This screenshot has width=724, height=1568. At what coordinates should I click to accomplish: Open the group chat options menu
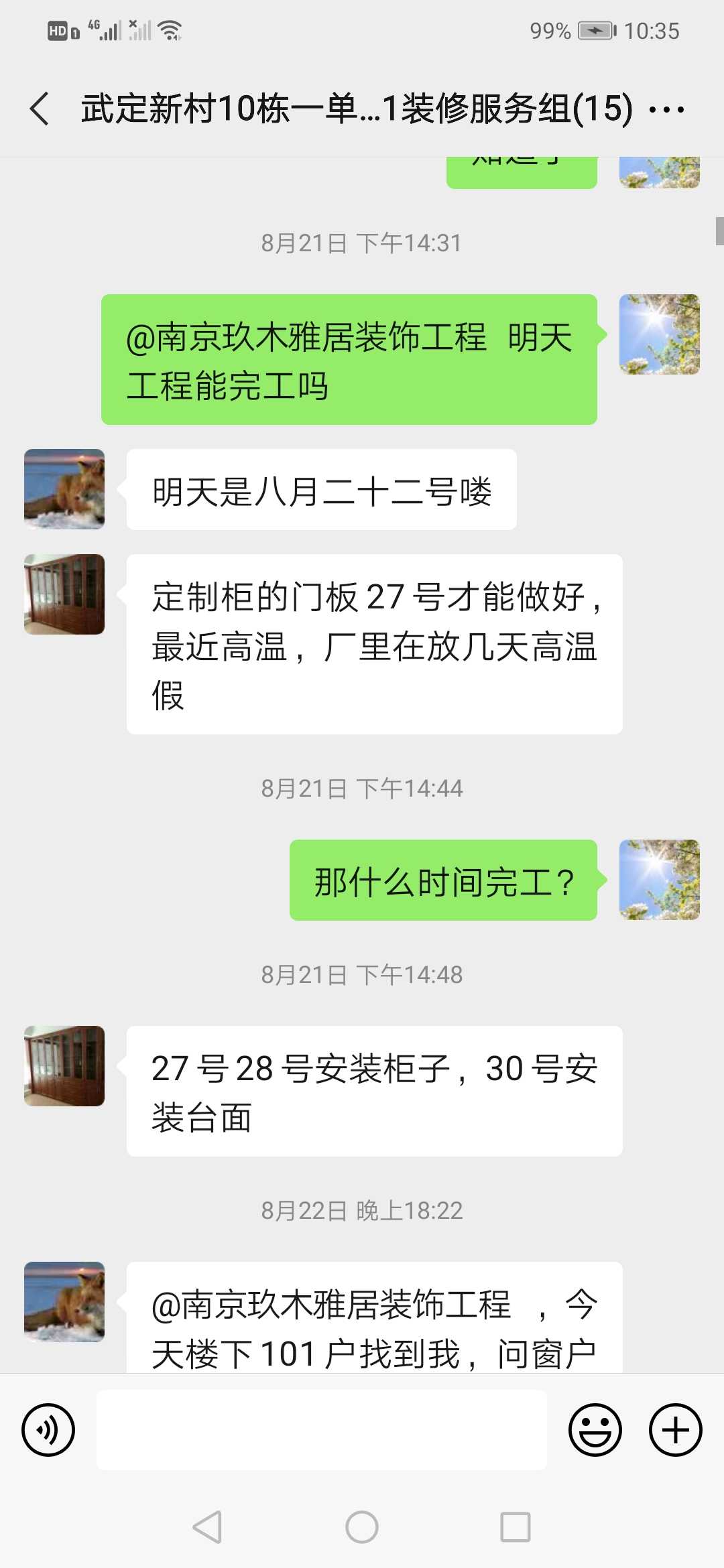pyautogui.click(x=667, y=109)
